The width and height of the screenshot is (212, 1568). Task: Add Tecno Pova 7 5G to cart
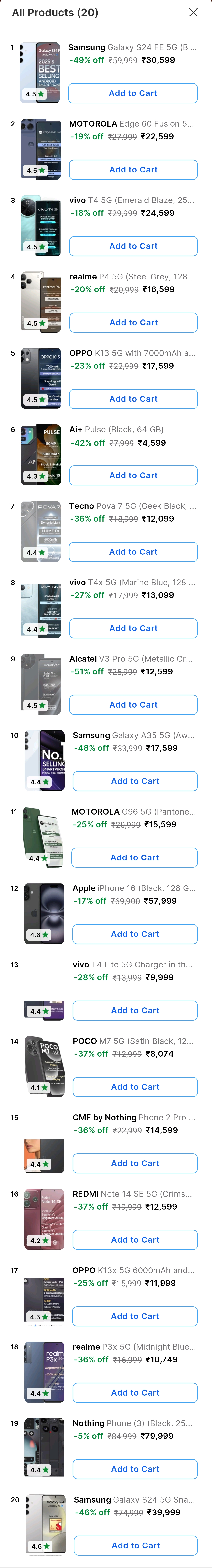pyautogui.click(x=133, y=552)
